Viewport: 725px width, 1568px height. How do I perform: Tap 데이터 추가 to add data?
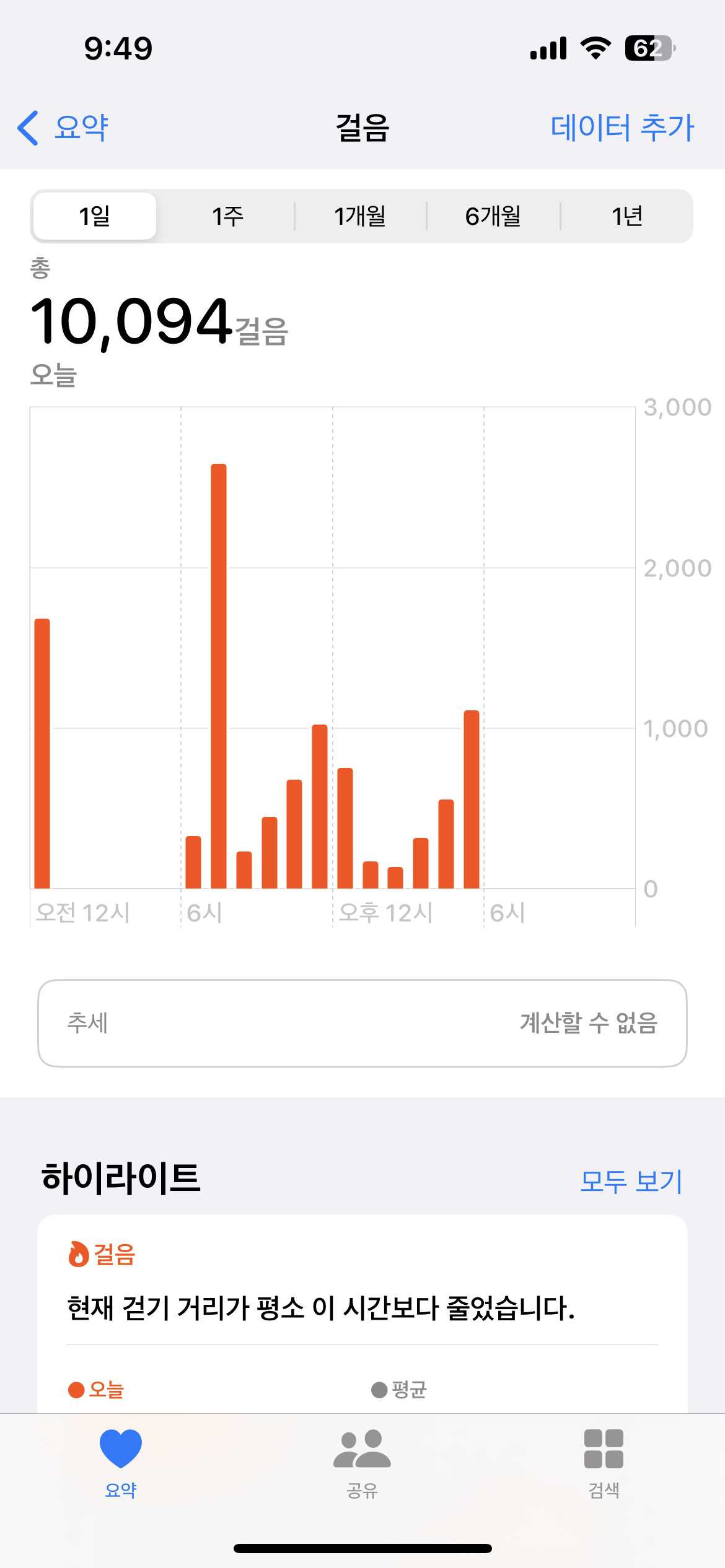point(622,128)
